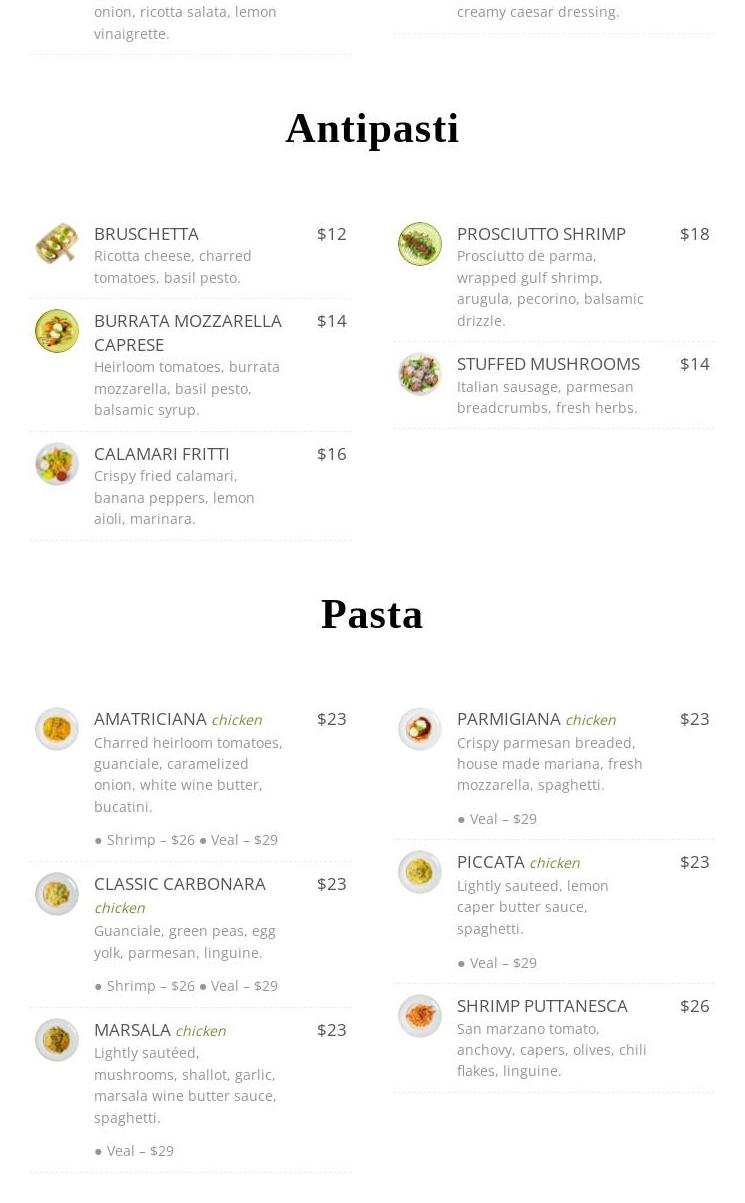Screen dimensions: 745x1203
Task: Open the Bruschetta dish photo
Action: [x=57, y=244]
